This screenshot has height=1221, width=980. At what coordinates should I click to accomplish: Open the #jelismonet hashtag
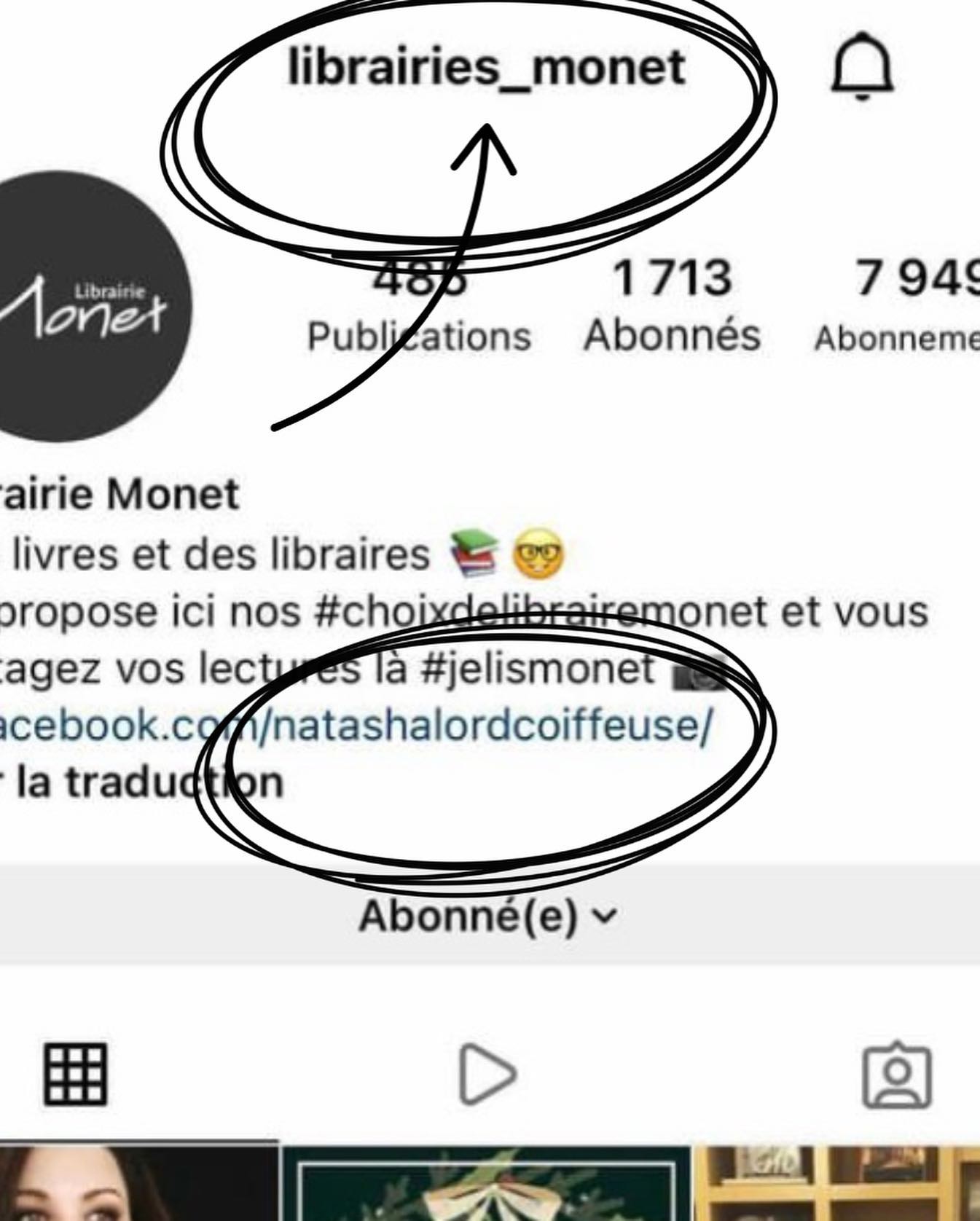coord(538,669)
